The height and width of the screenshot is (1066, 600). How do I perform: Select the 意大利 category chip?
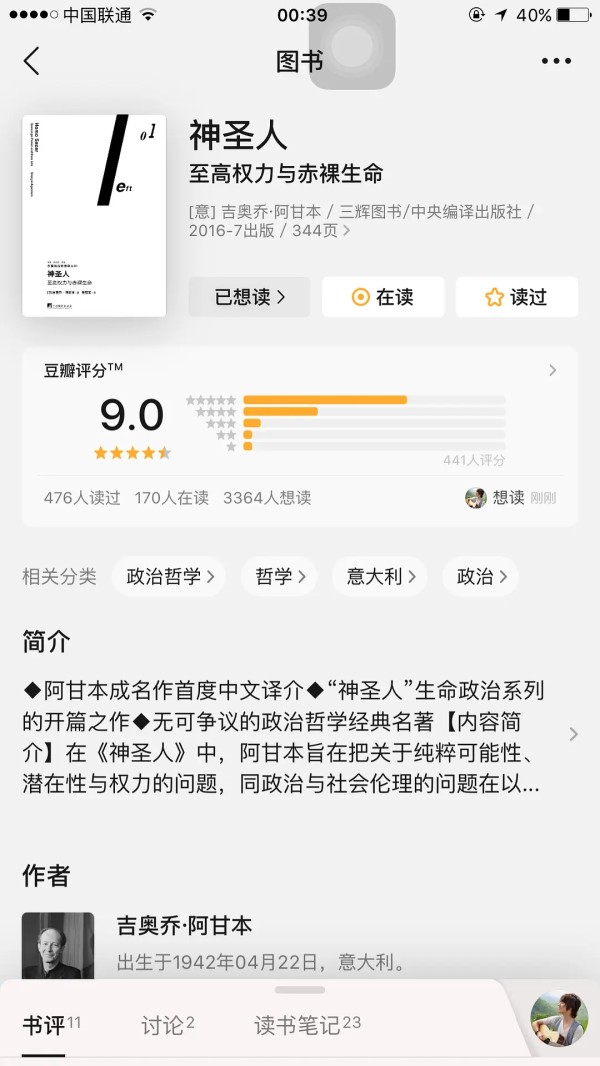coord(379,576)
